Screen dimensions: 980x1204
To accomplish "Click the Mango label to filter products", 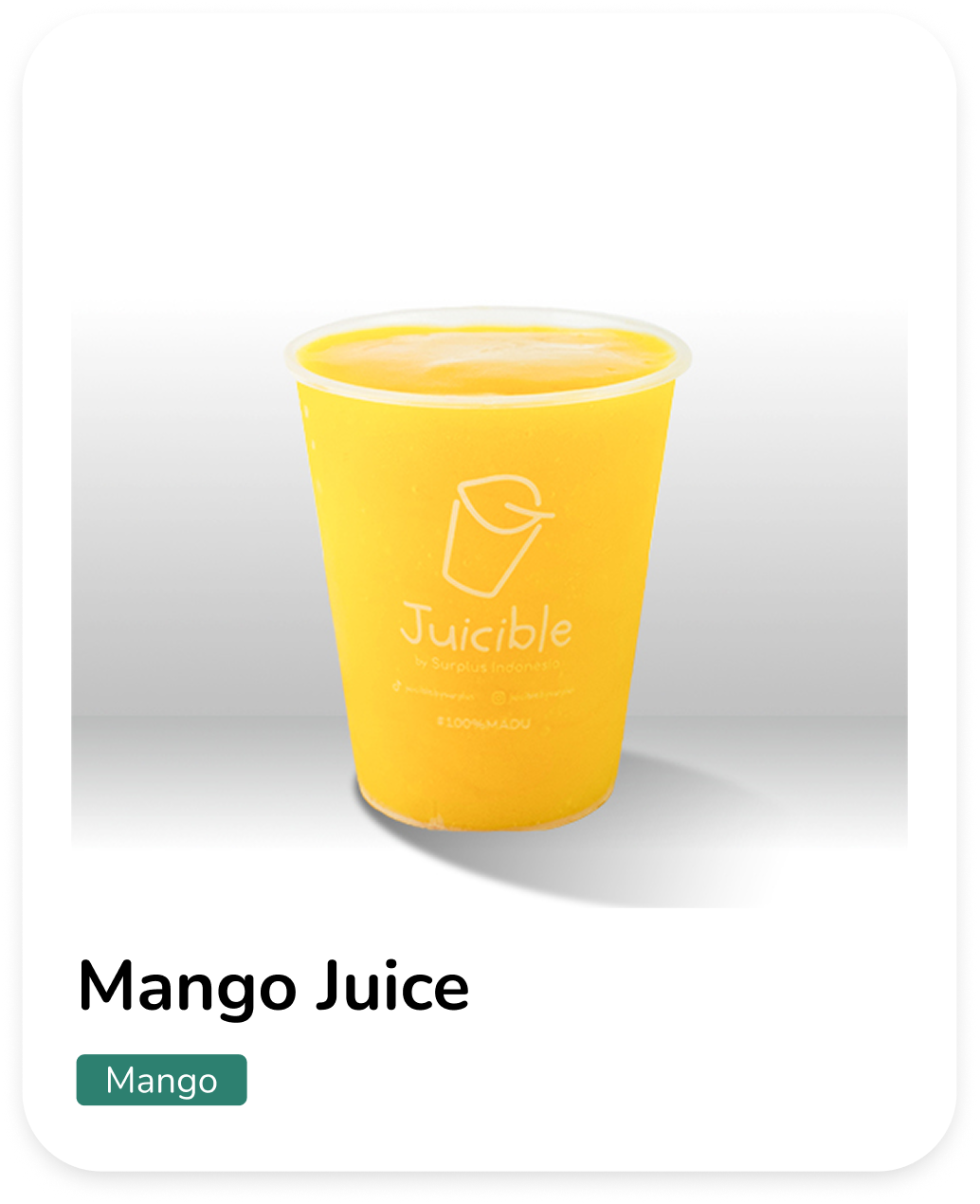I will pyautogui.click(x=162, y=1078).
